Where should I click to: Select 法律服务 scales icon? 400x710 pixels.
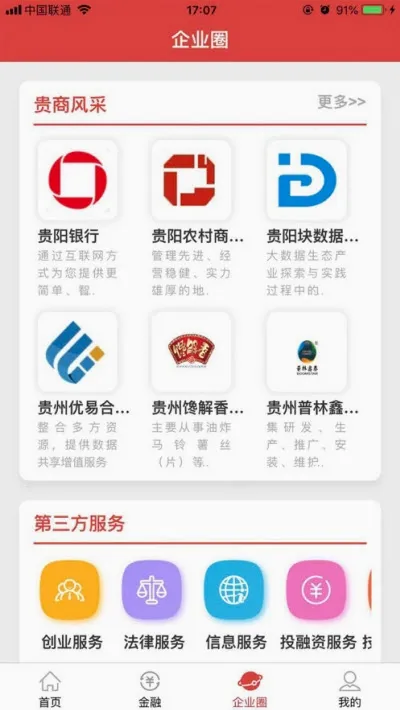152,590
